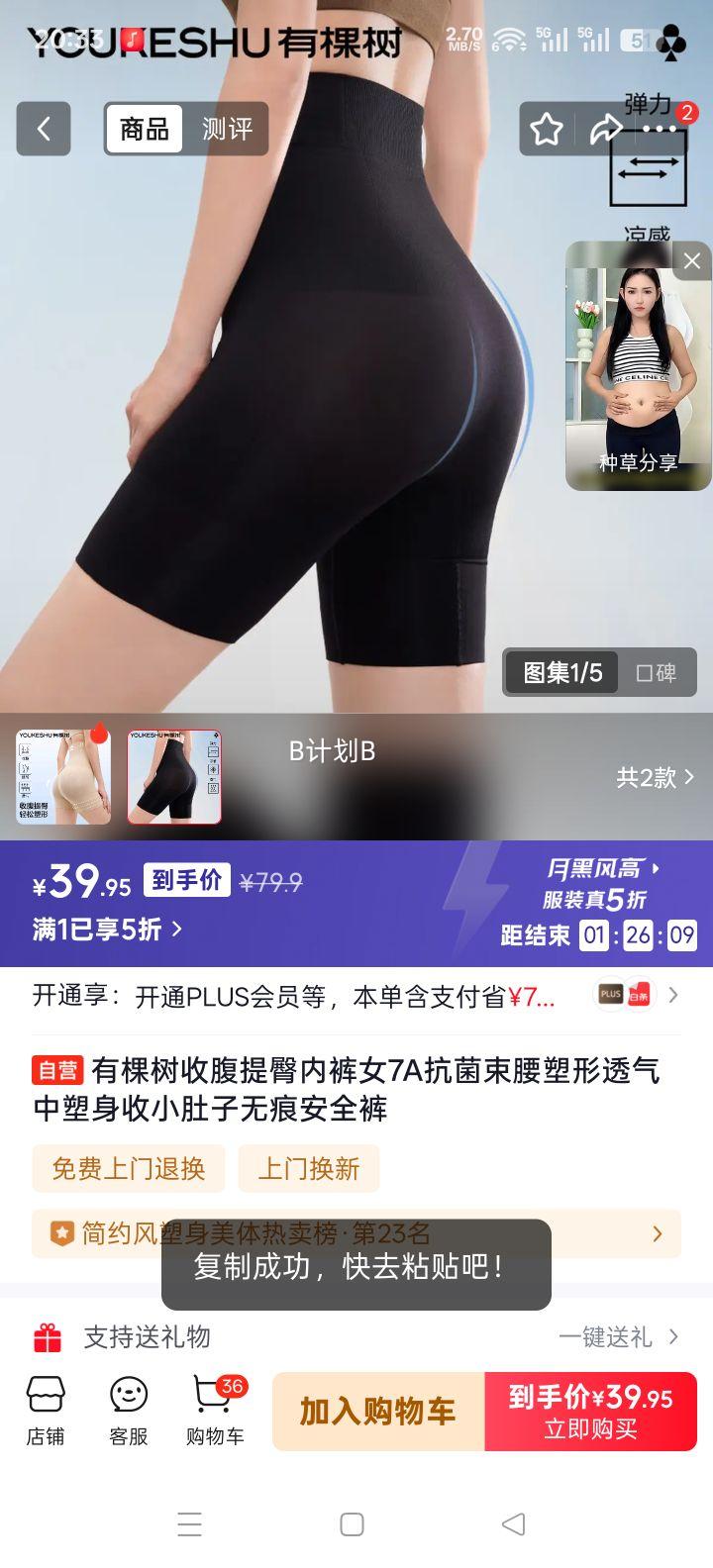
Task: Select the 商品 tab
Action: pyautogui.click(x=145, y=130)
